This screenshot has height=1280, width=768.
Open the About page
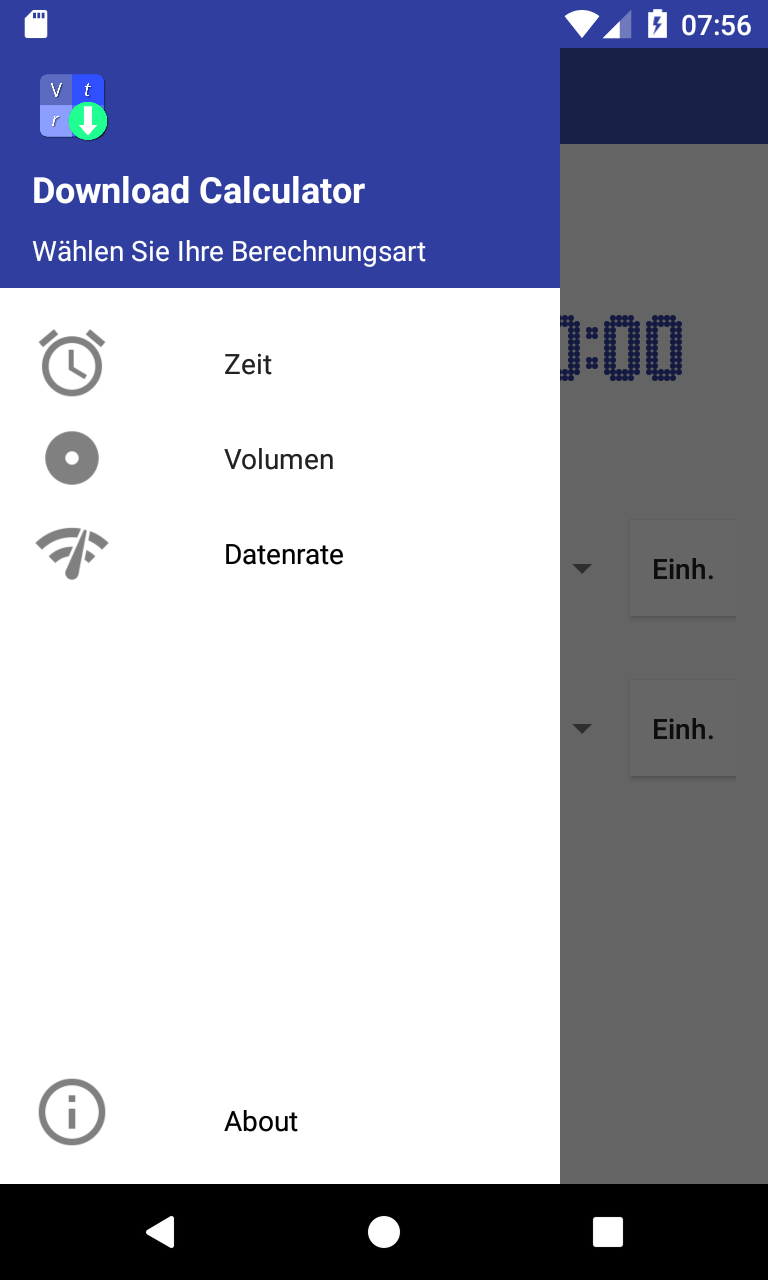pos(260,1121)
